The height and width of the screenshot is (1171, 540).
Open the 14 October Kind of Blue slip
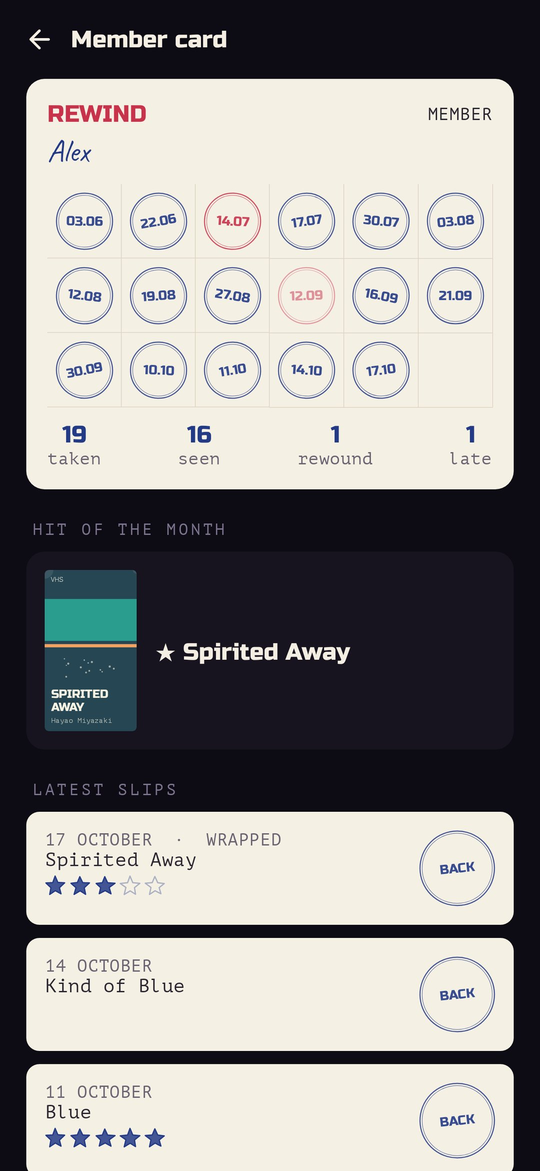[270, 994]
